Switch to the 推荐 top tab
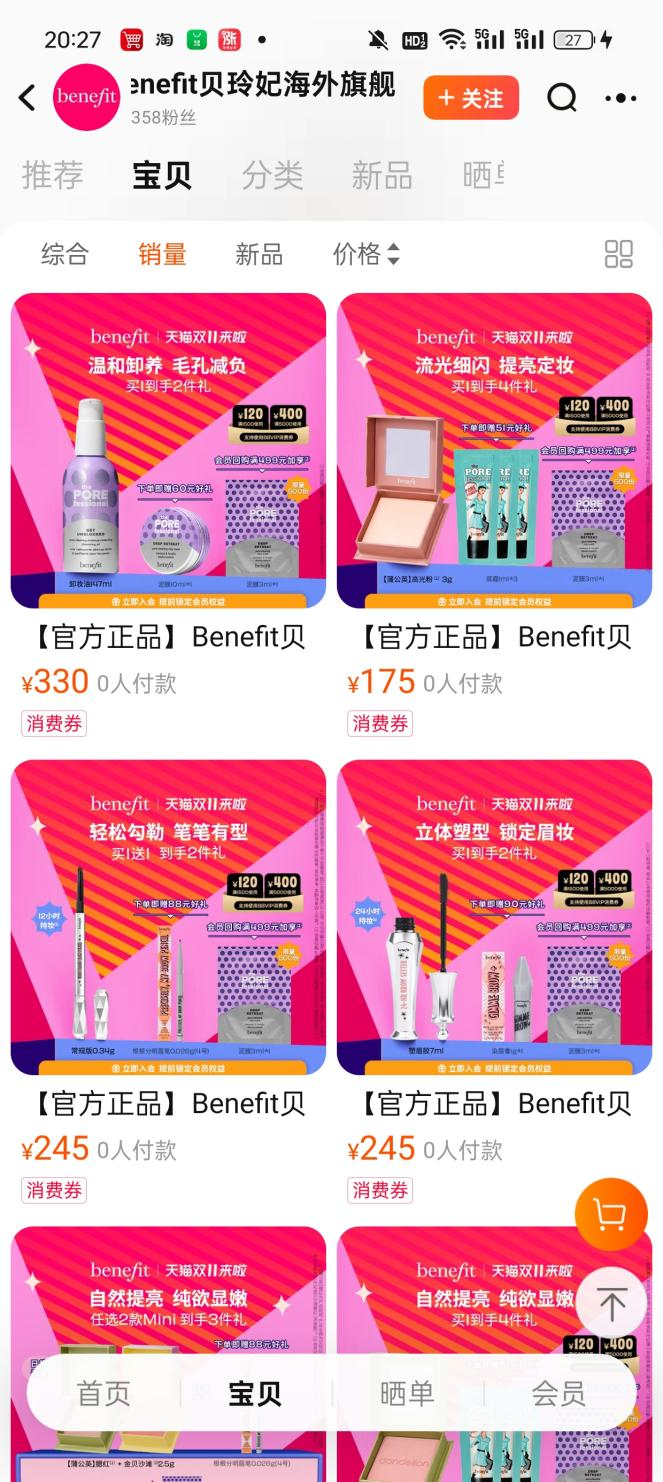This screenshot has width=663, height=1482. [x=53, y=175]
